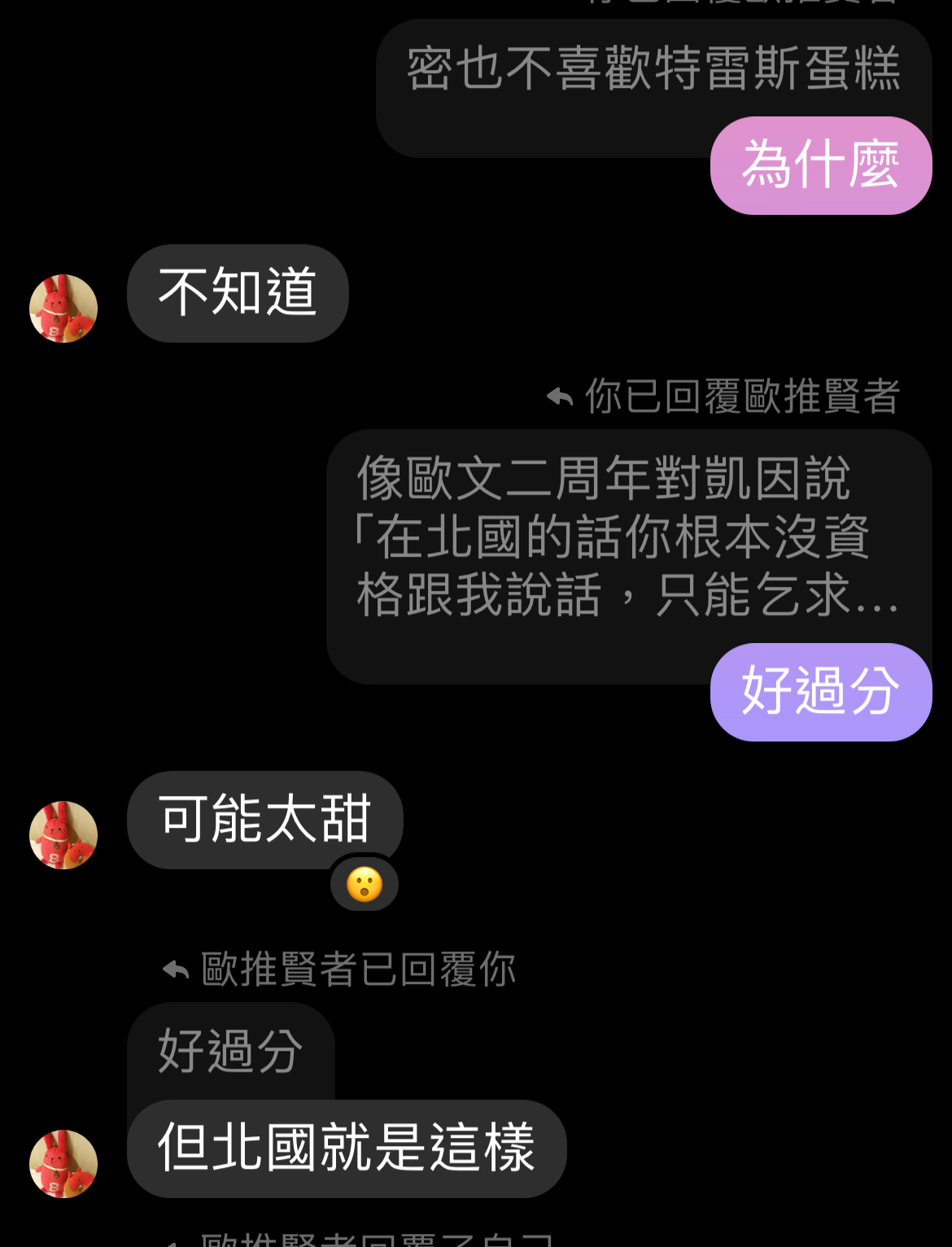Viewport: 952px width, 1247px height.
Task: Open sender's avatar beside 不知道
Action: (63, 308)
